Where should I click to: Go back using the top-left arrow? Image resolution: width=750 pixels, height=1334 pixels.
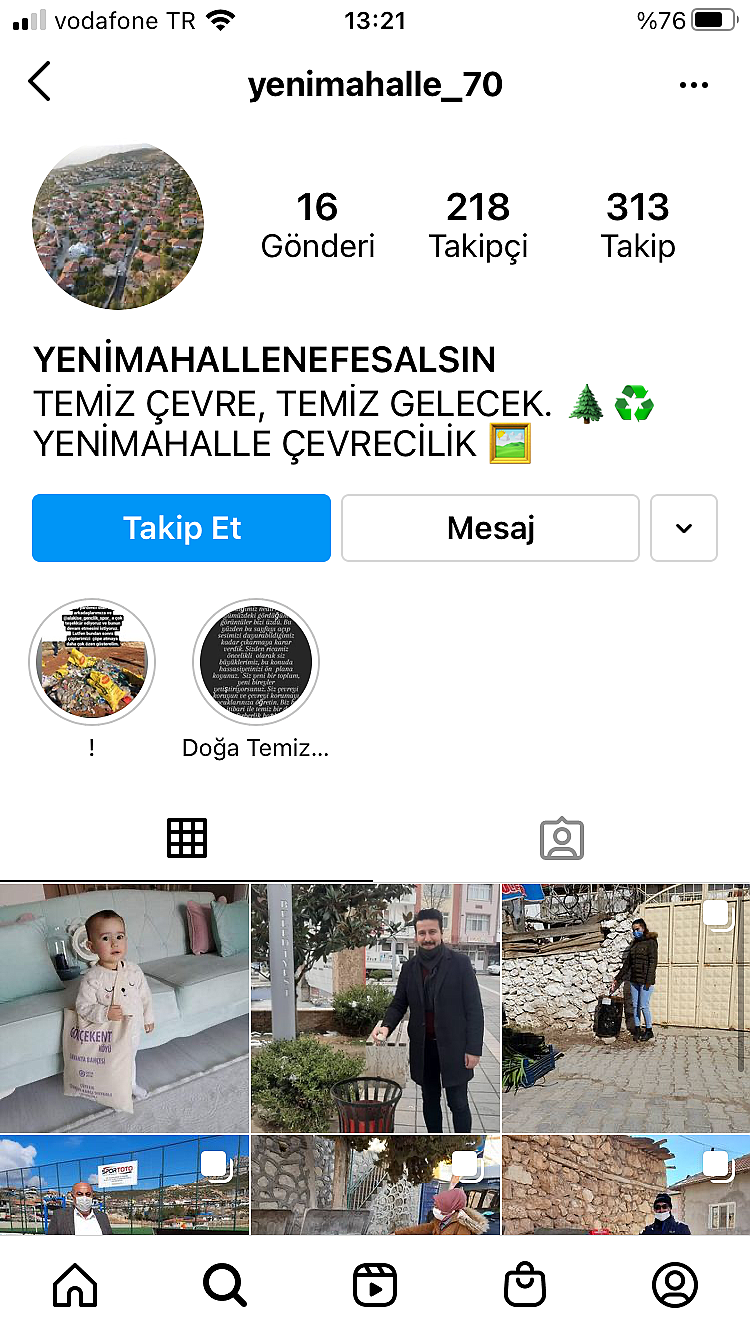(x=39, y=82)
